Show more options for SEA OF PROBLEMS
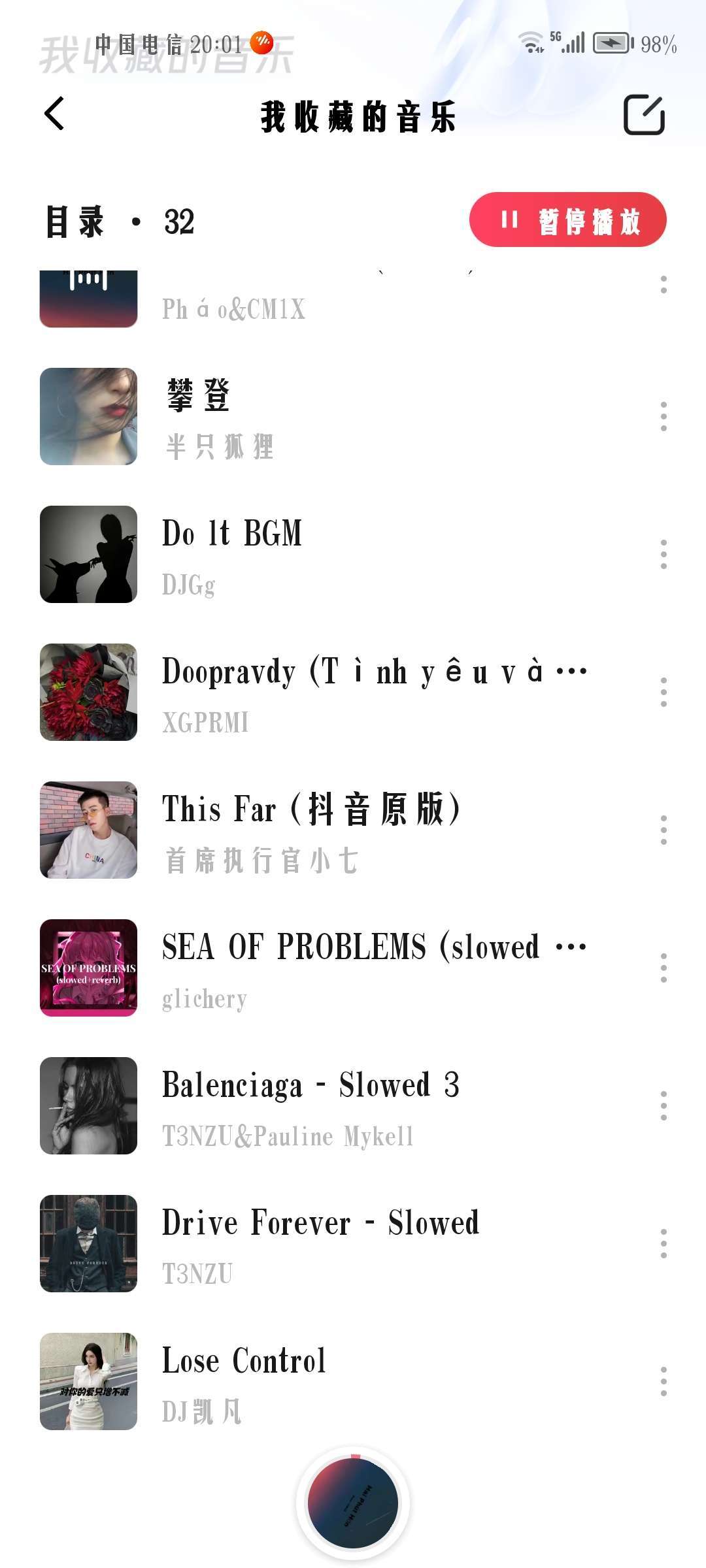The width and height of the screenshot is (706, 1568). click(664, 968)
